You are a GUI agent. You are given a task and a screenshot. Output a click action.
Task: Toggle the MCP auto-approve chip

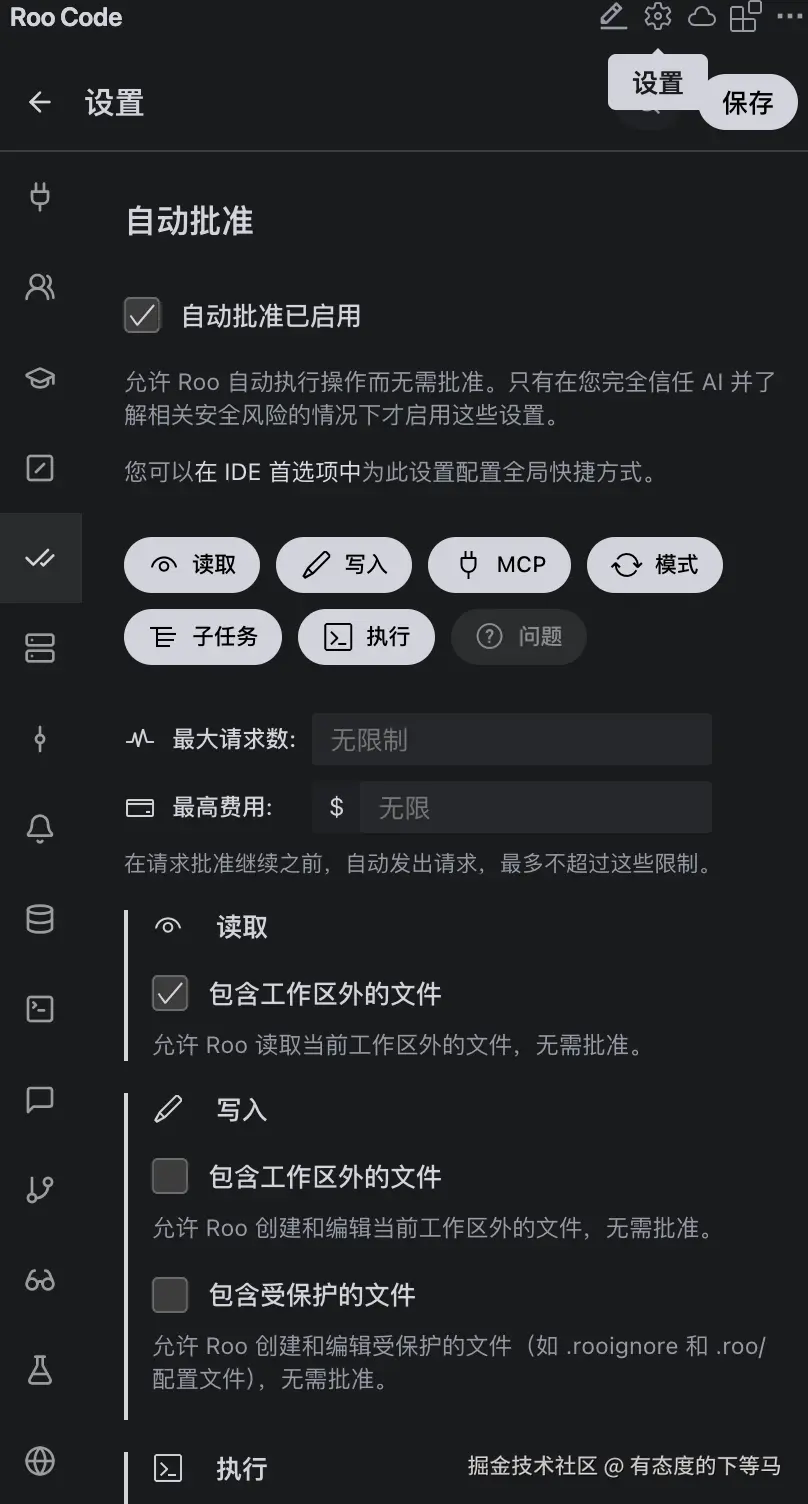499,565
